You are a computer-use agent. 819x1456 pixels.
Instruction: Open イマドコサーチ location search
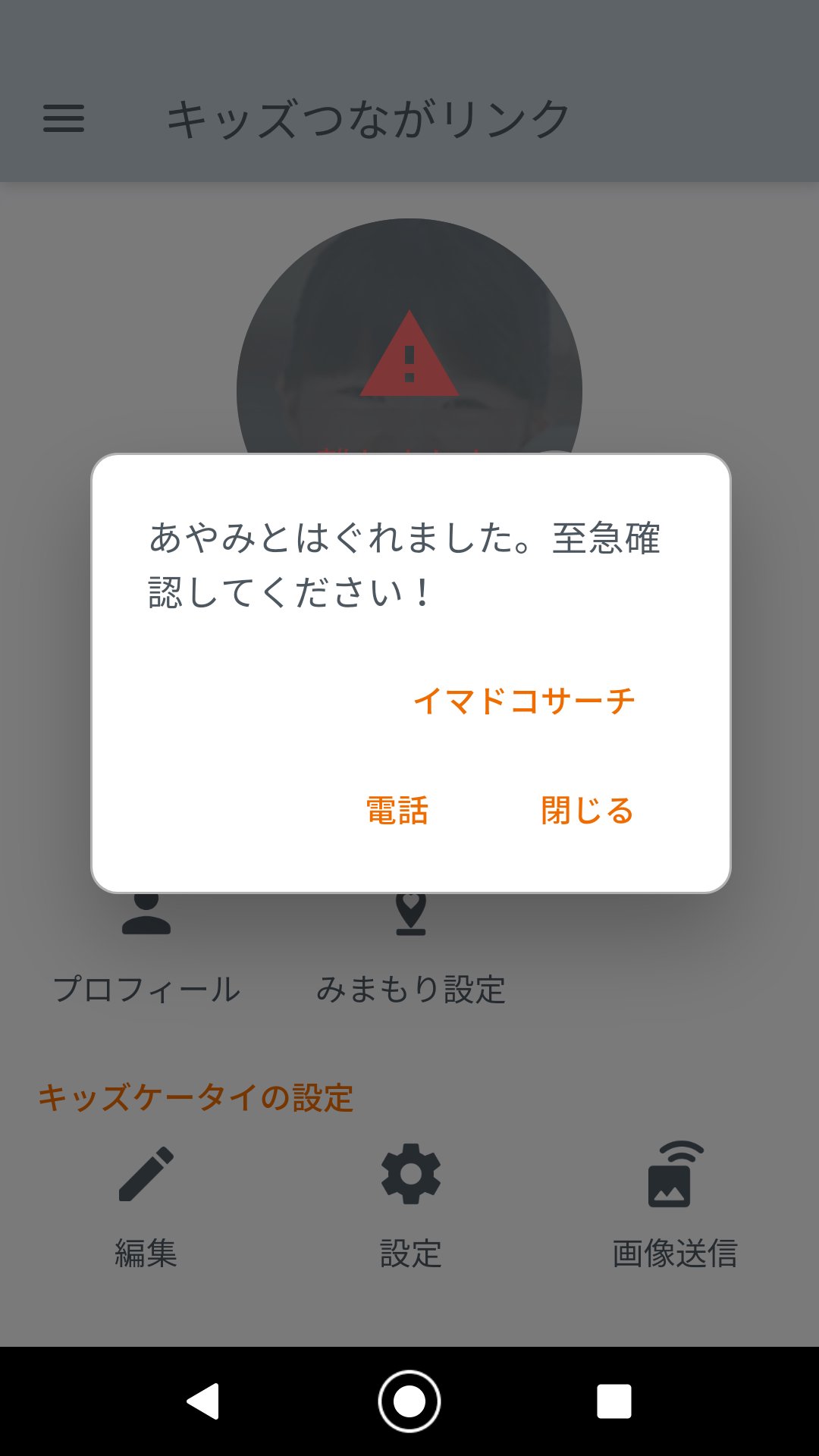tap(524, 701)
